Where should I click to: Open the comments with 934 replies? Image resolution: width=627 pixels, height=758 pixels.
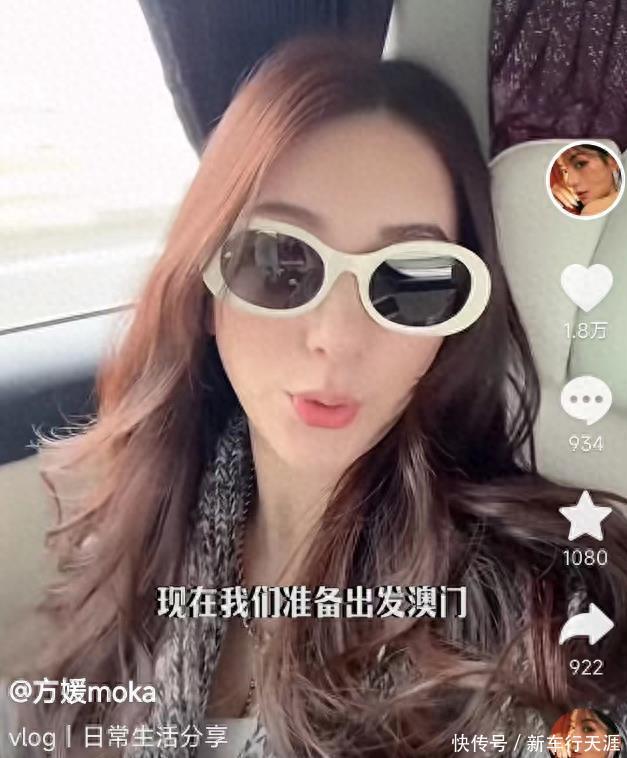[x=586, y=400]
